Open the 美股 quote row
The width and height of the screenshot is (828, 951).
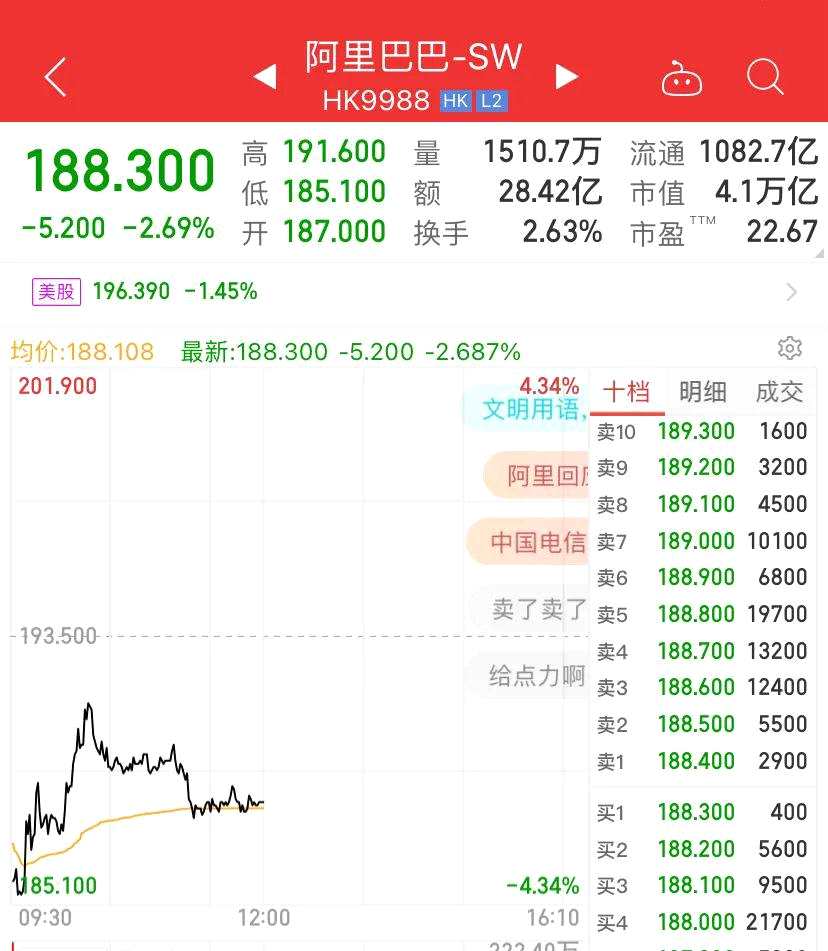click(414, 291)
